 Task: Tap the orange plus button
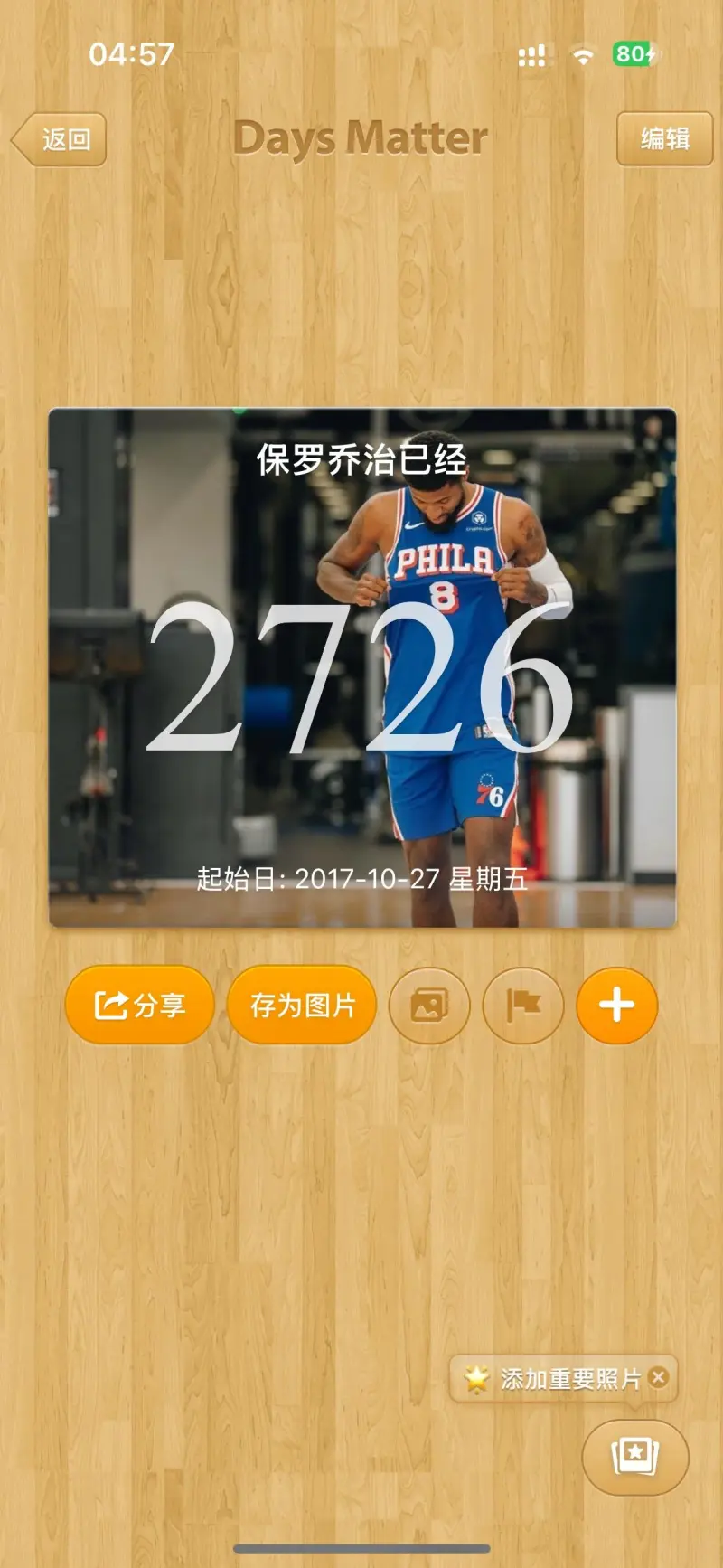(x=616, y=1005)
